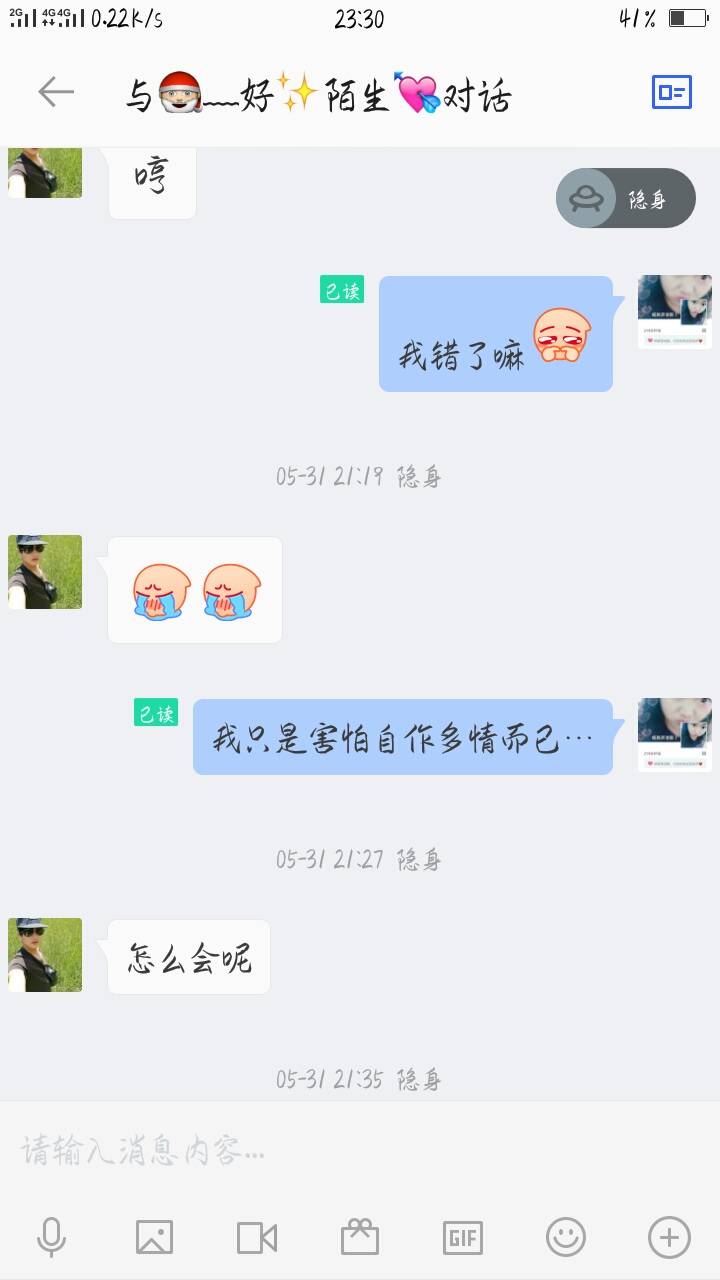Open my avatar beside 我错了嘛 message
Image resolution: width=720 pixels, height=1280 pixels.
coord(675,312)
